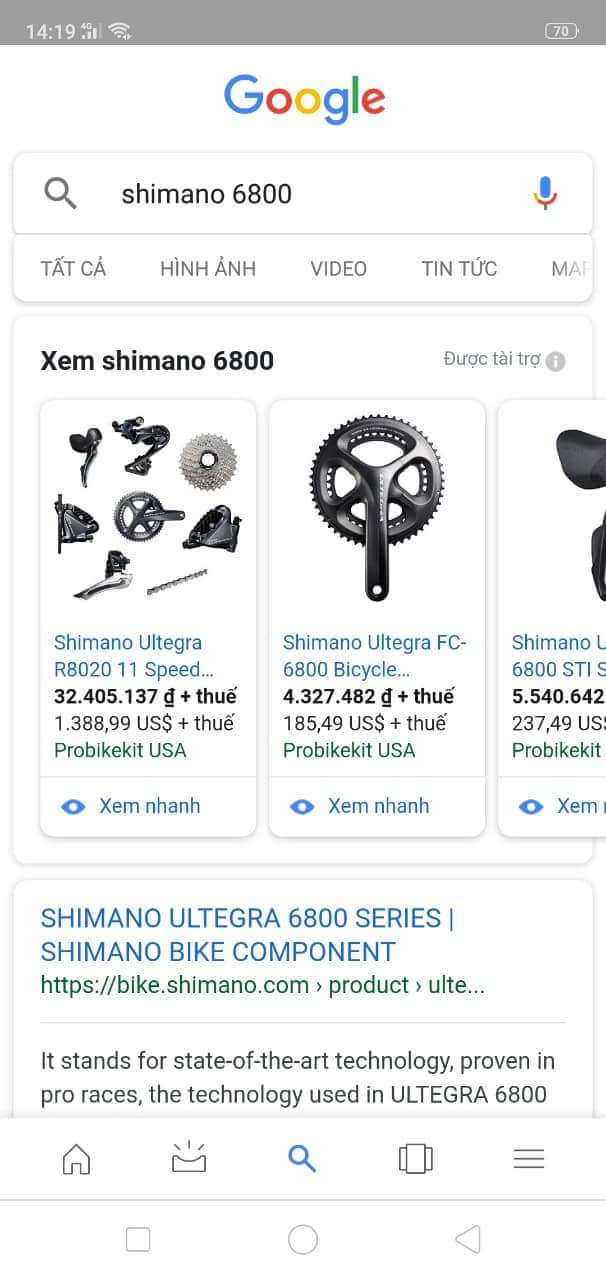The height and width of the screenshot is (1280, 606).
Task: Go to the browser home page
Action: click(76, 1158)
